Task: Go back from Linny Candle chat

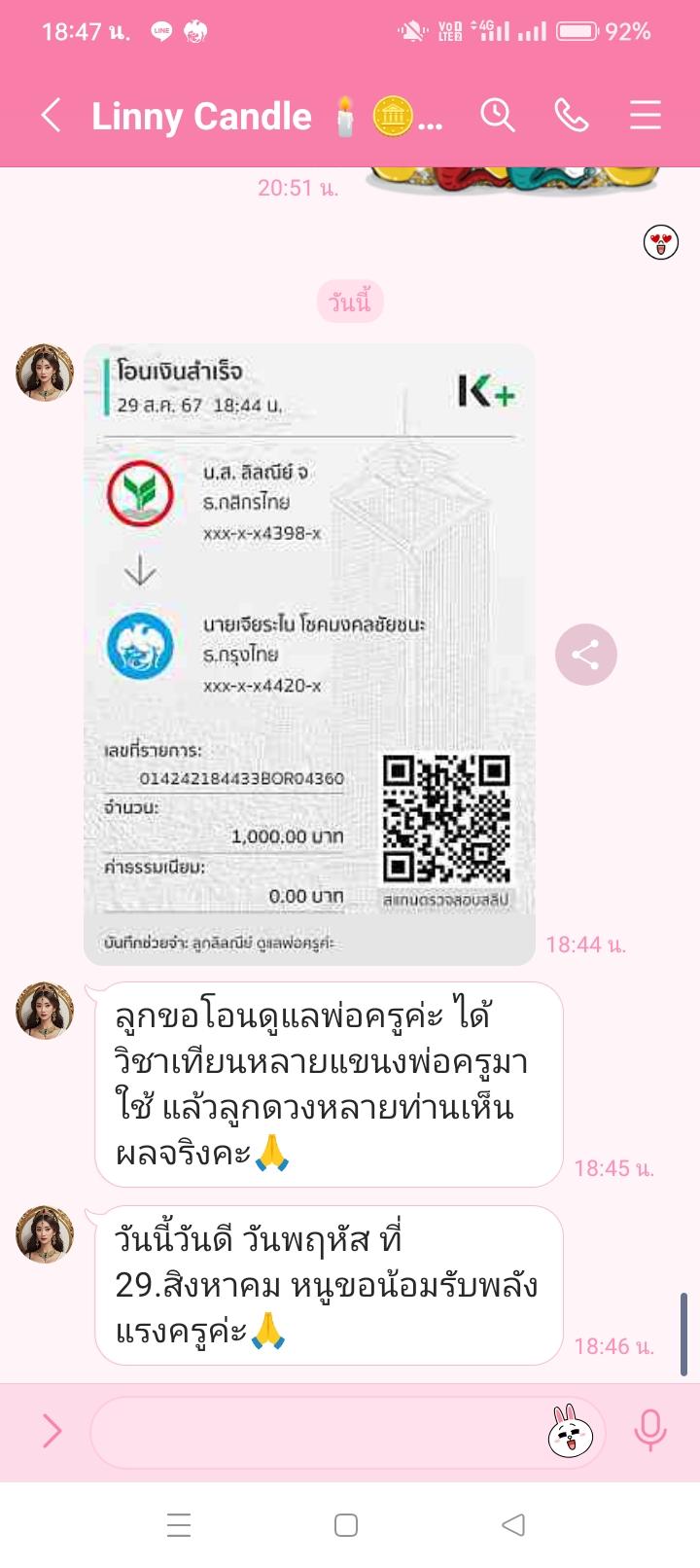Action: [x=52, y=116]
